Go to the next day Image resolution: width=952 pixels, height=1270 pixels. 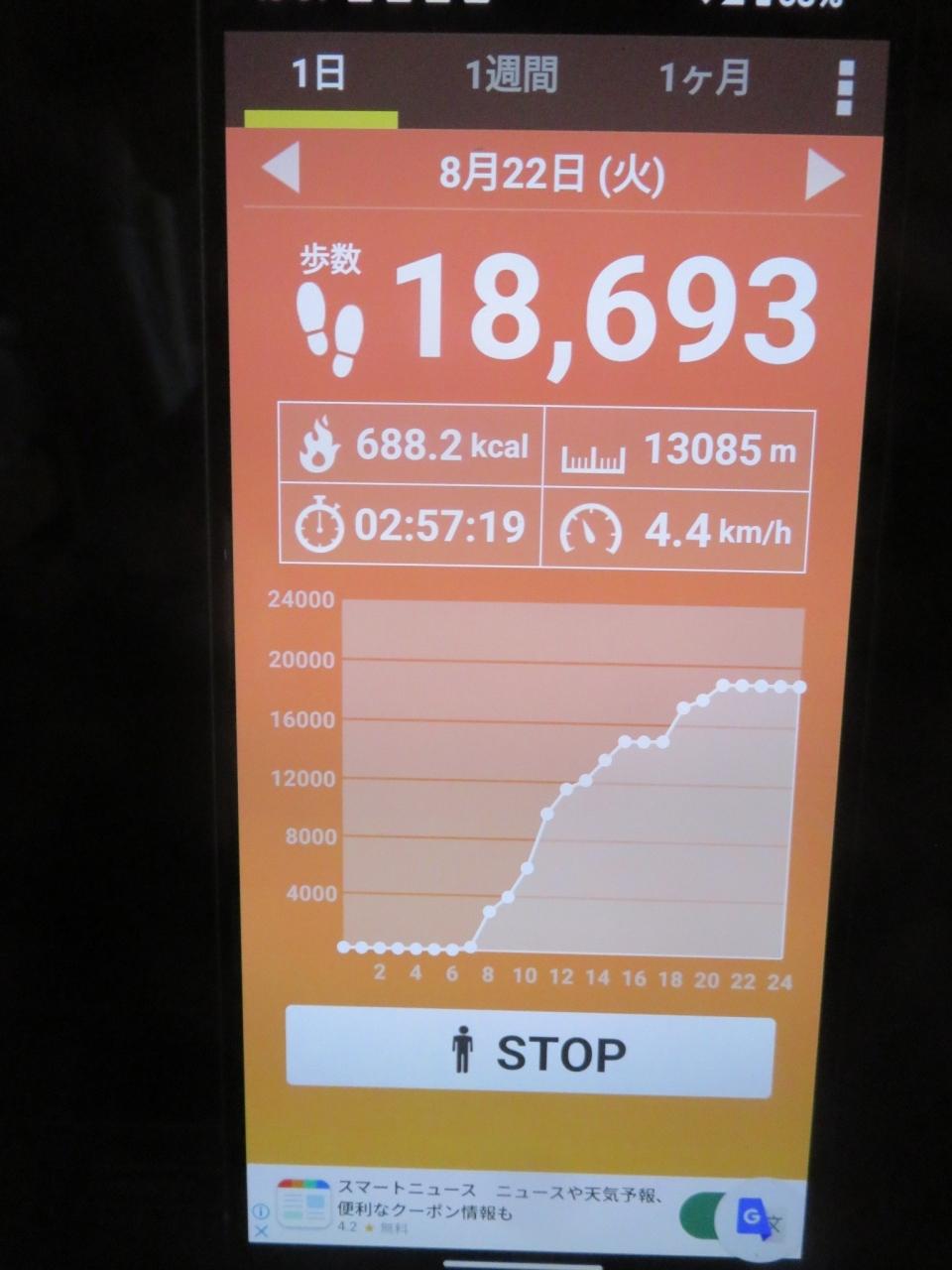824,176
